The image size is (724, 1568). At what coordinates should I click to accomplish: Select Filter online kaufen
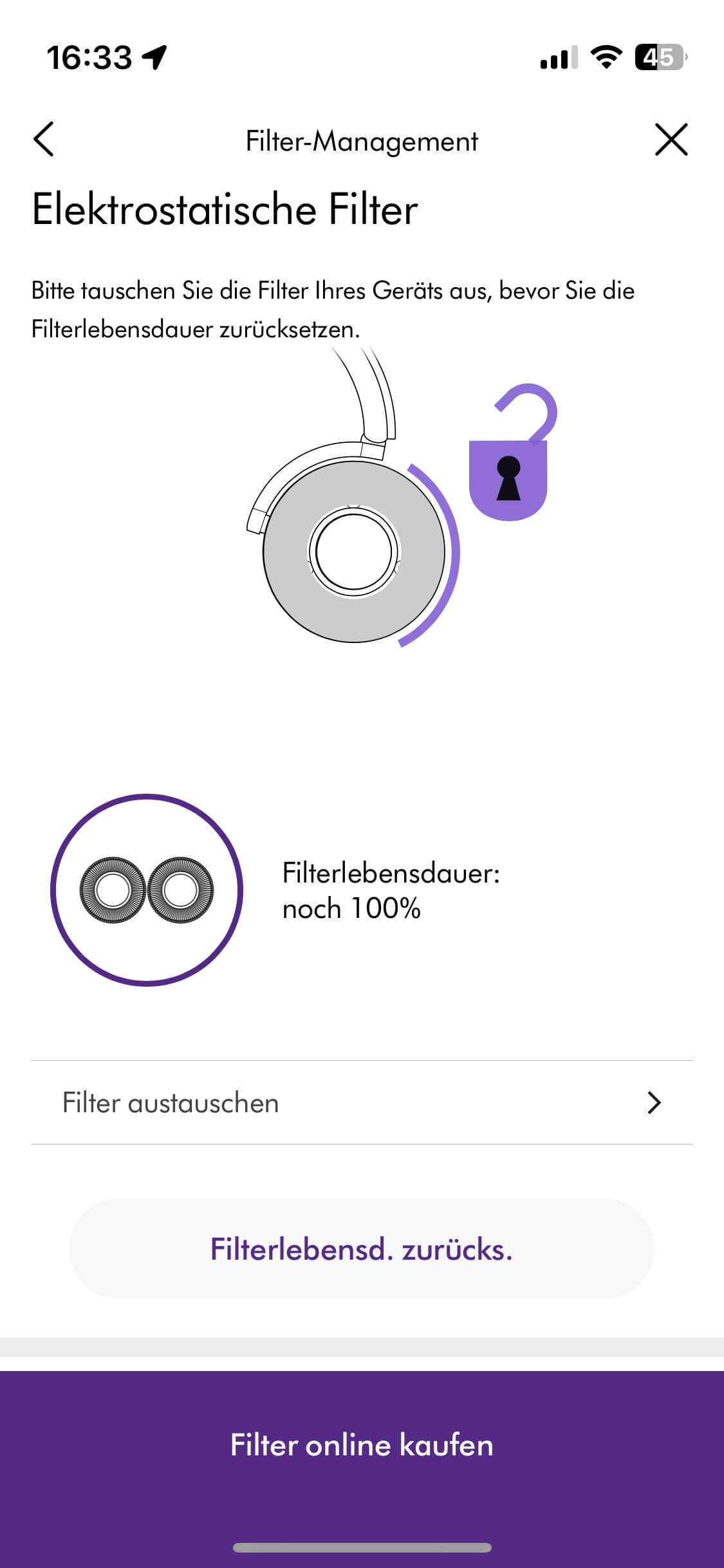tap(362, 1445)
